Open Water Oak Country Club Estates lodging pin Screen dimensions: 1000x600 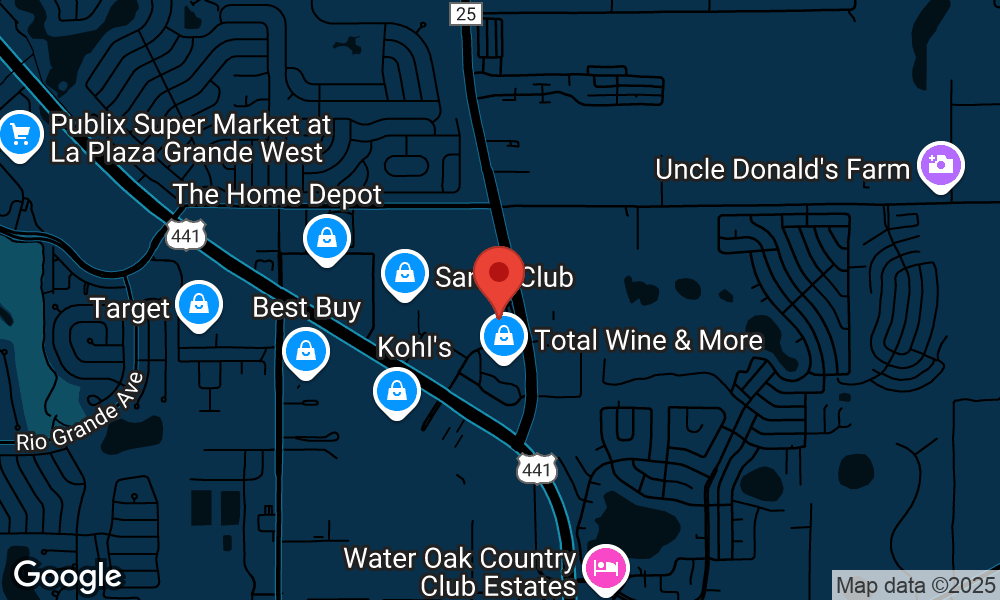(x=607, y=567)
